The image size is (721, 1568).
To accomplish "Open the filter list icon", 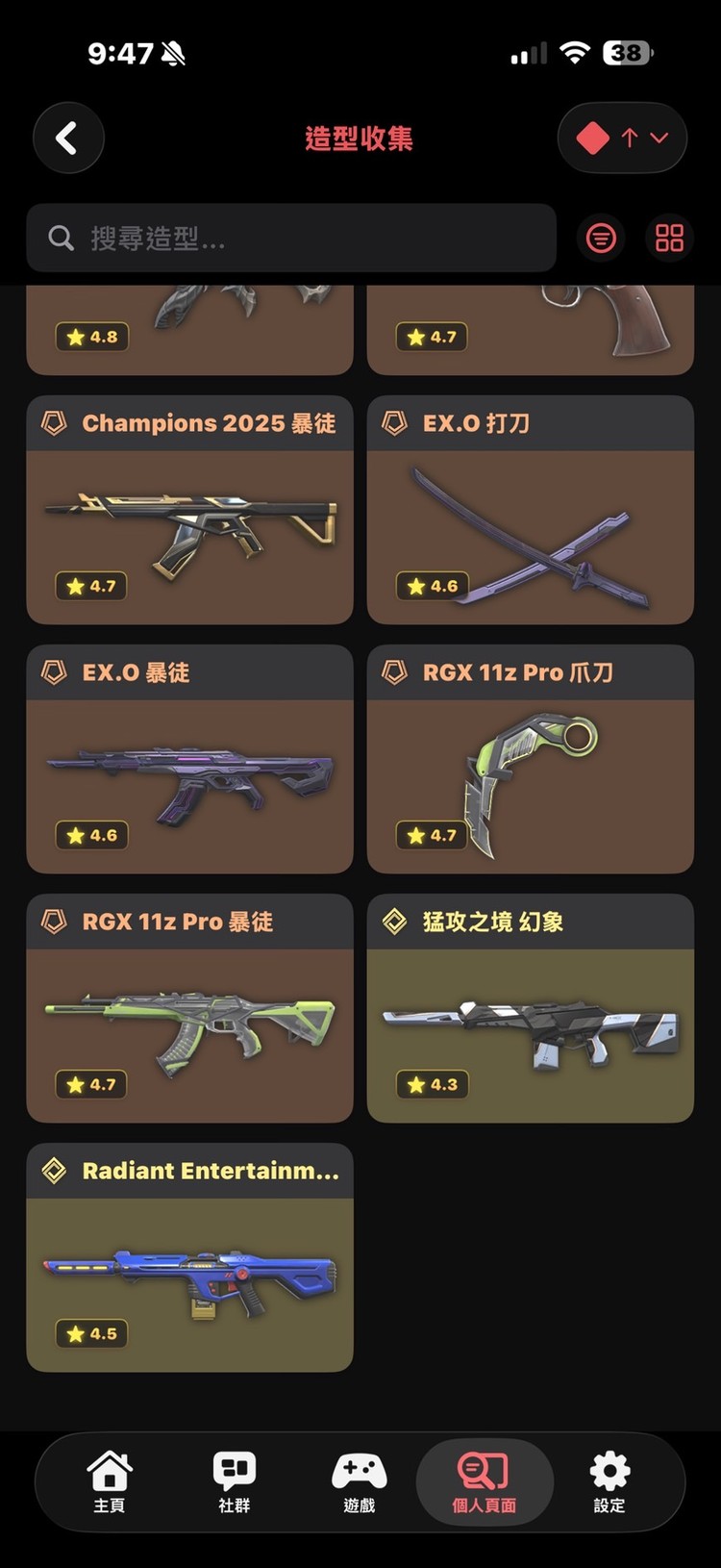I will 601,238.
